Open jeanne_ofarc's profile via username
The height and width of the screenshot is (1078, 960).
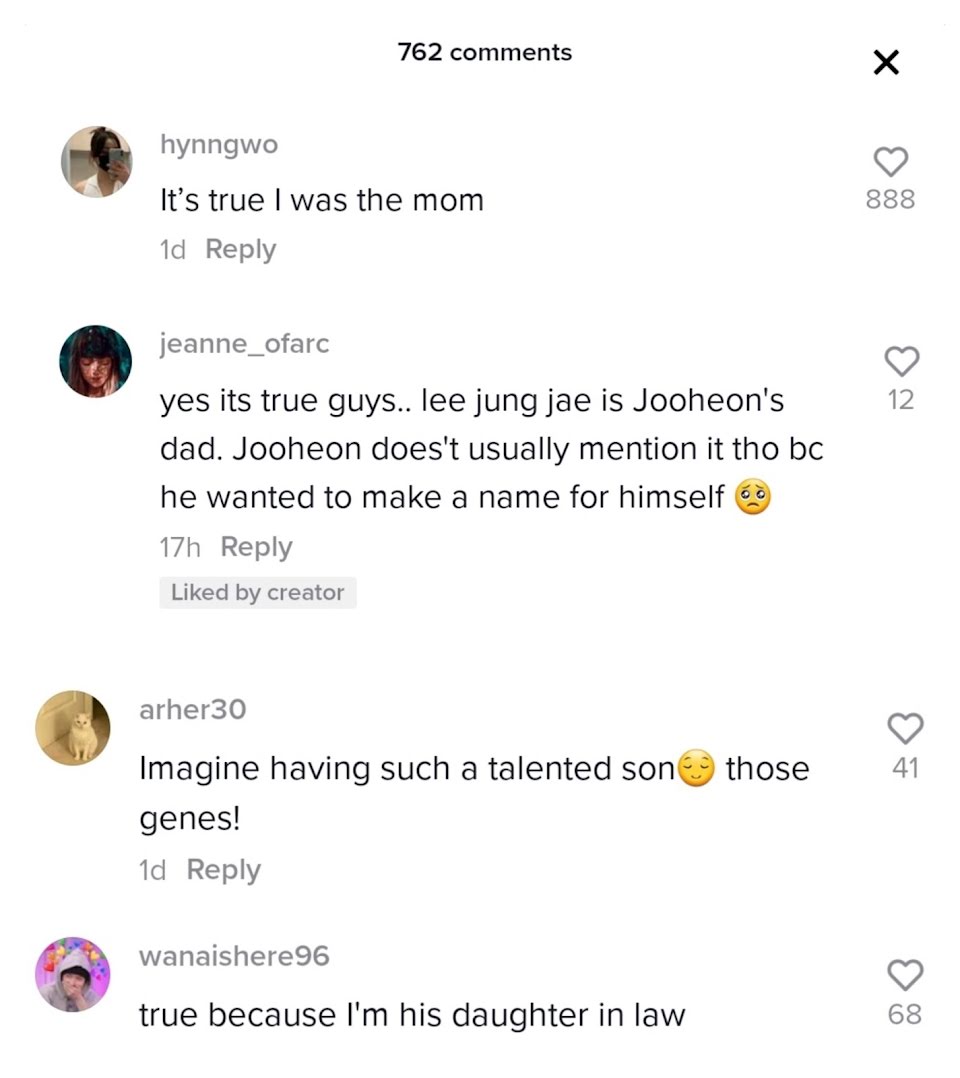244,344
